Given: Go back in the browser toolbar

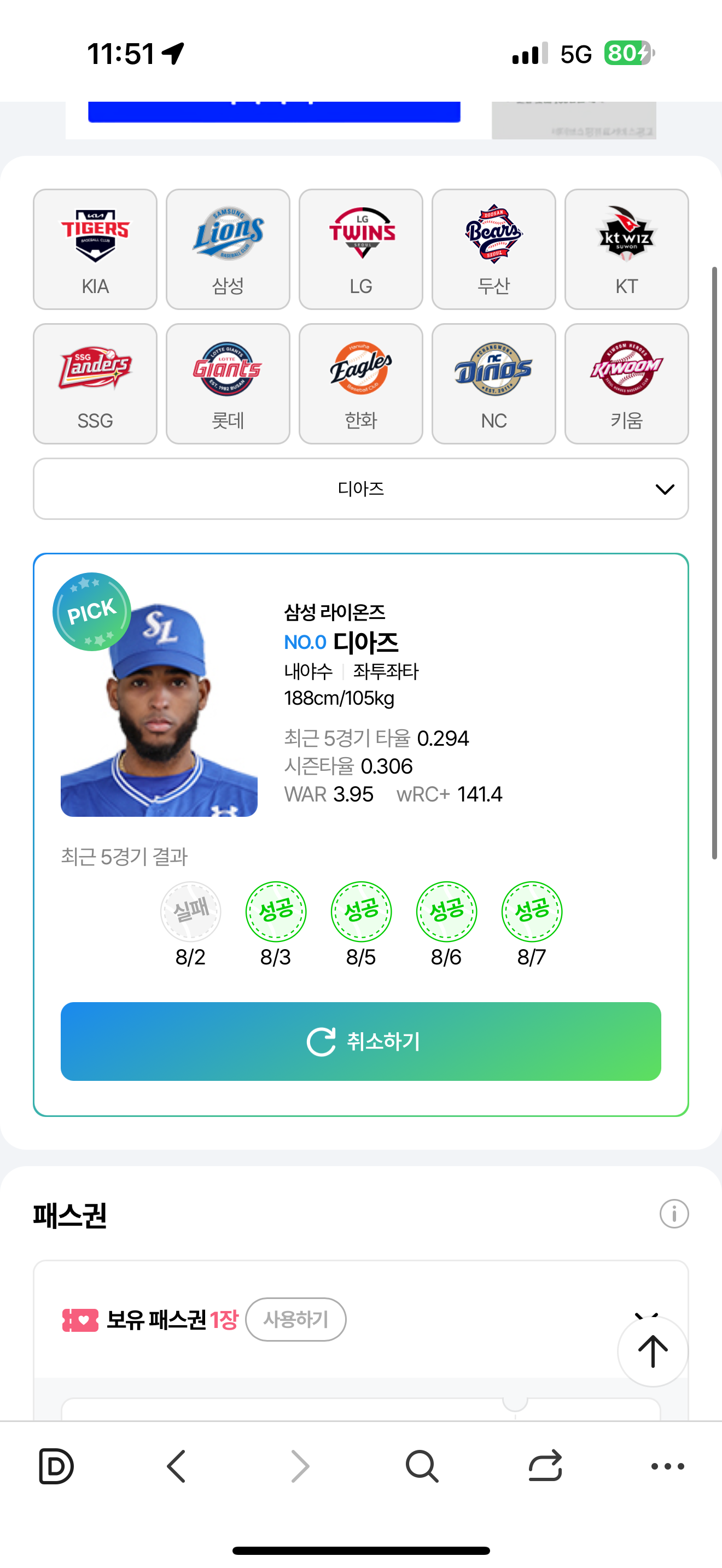Looking at the screenshot, I should [x=177, y=1466].
